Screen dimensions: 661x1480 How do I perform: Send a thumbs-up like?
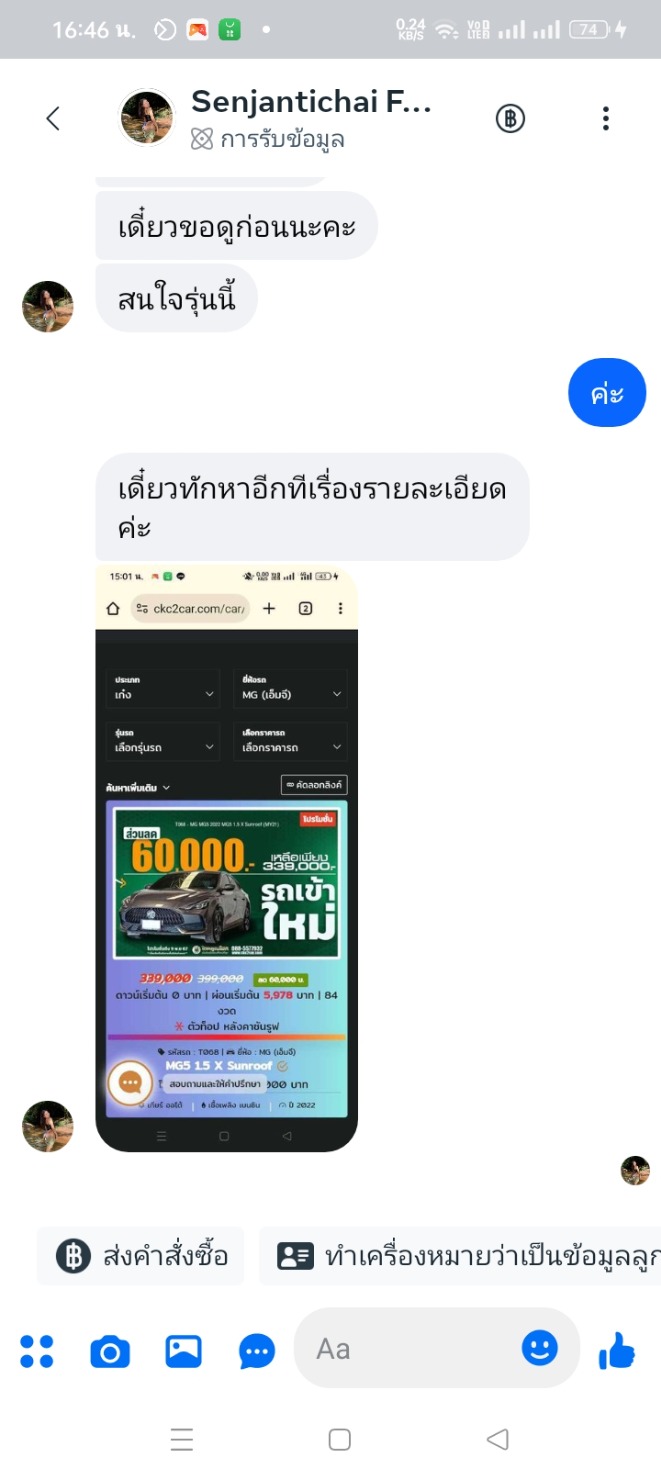[617, 1350]
